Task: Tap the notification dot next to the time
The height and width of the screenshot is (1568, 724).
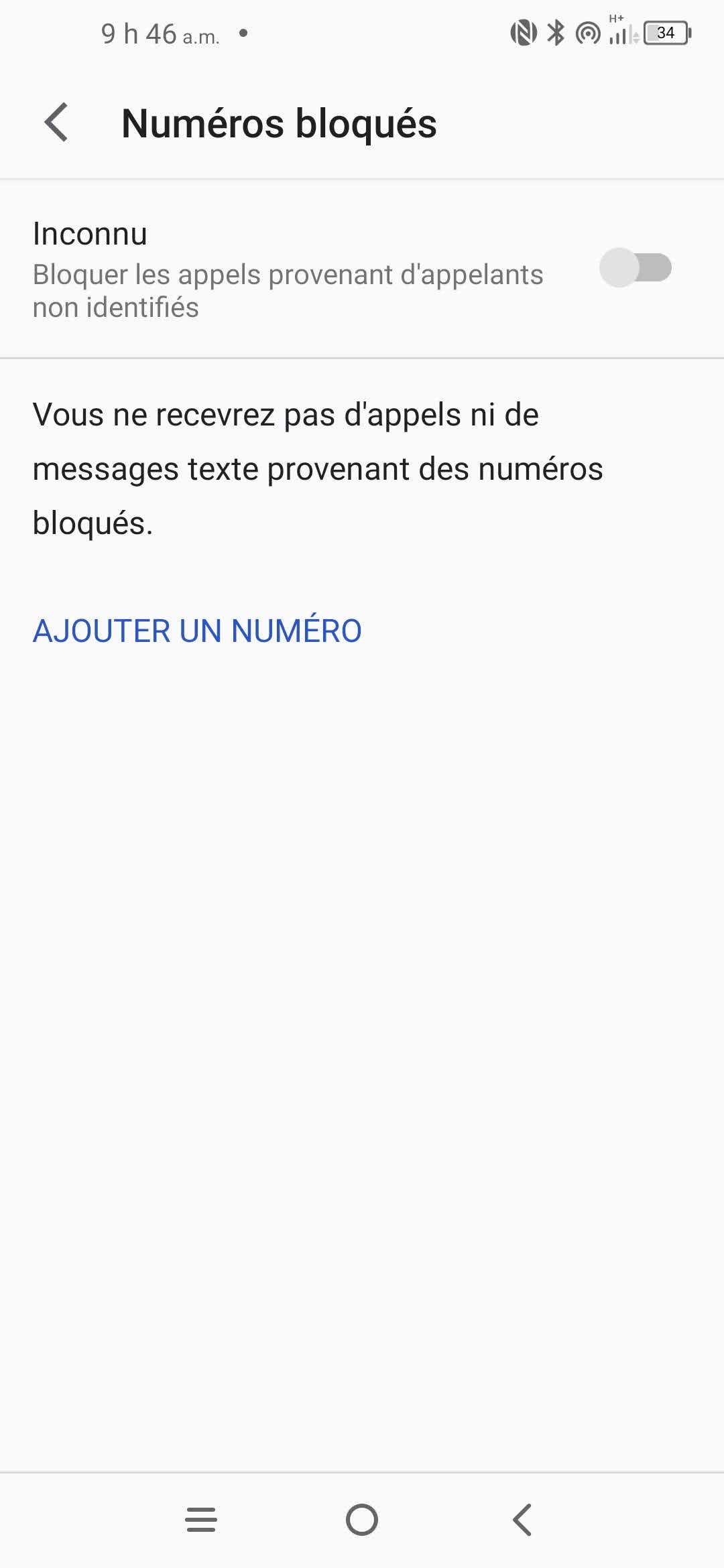Action: coord(244,33)
